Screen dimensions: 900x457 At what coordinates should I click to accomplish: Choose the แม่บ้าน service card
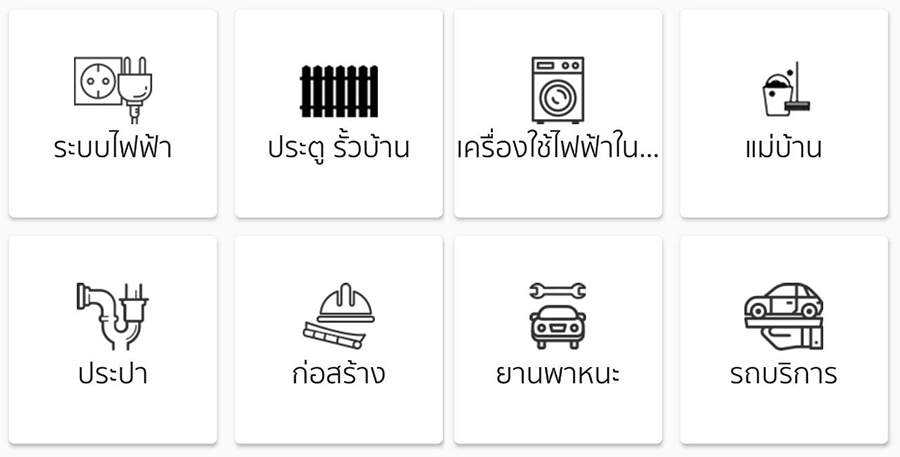pos(784,114)
